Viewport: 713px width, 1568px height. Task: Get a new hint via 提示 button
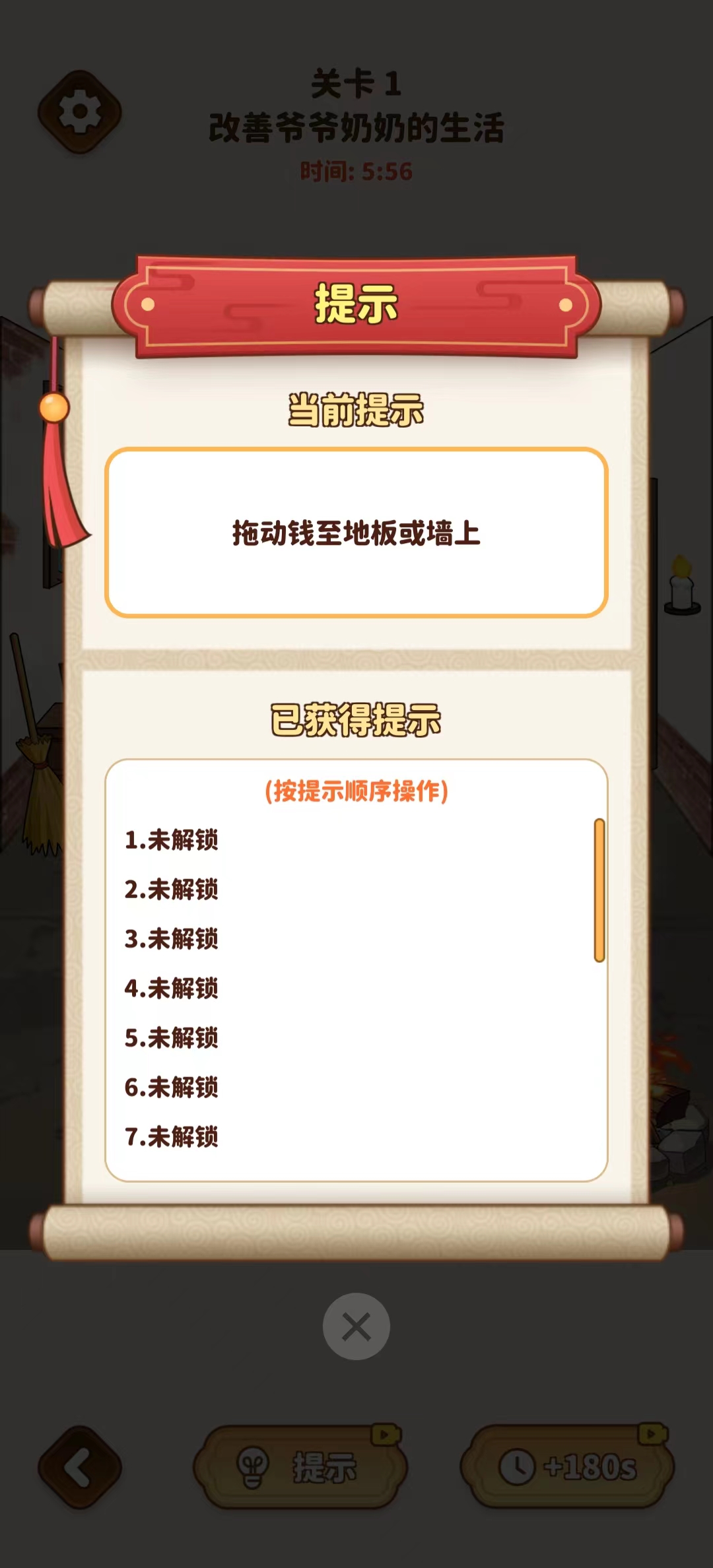300,1467
